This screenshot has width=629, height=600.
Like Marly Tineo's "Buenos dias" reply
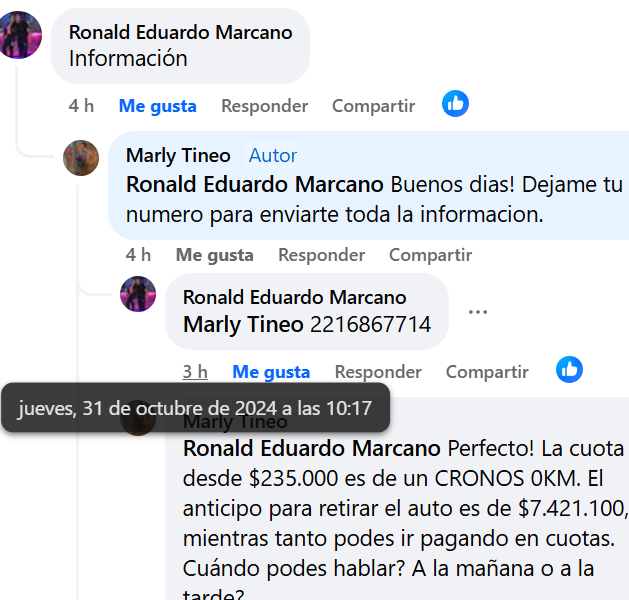[214, 255]
